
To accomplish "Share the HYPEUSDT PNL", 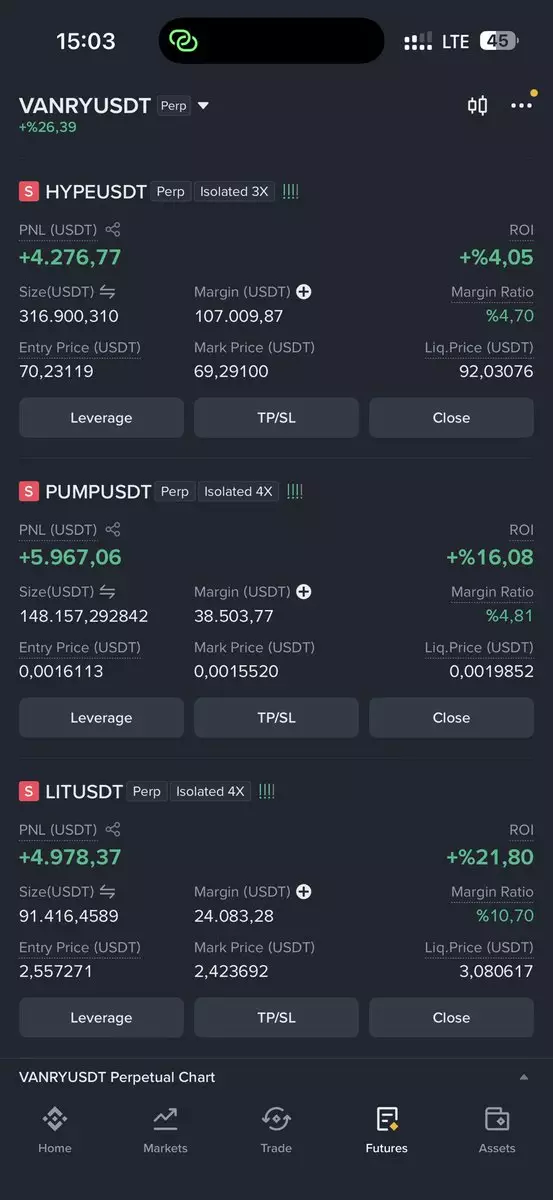I will coord(113,230).
